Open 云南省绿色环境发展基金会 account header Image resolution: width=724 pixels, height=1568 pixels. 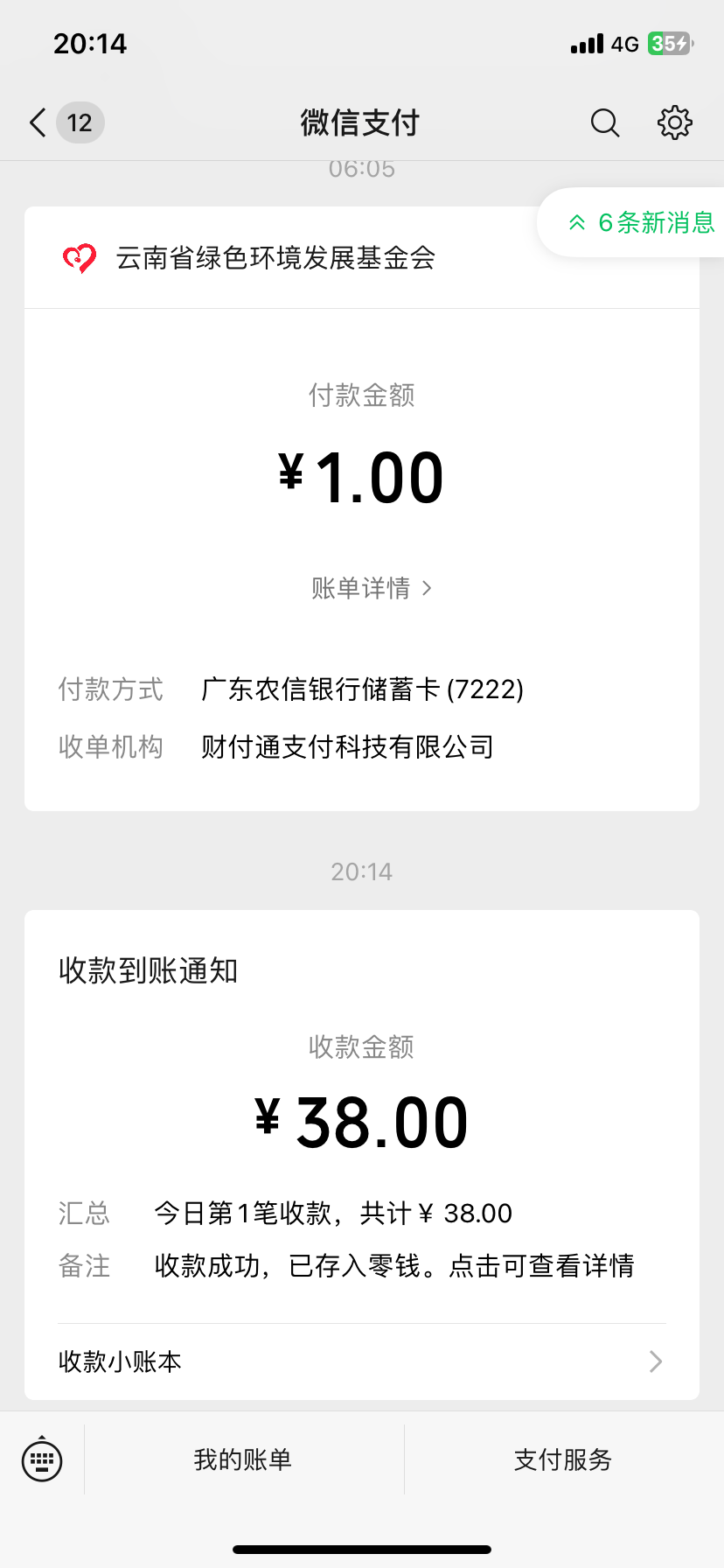[275, 258]
